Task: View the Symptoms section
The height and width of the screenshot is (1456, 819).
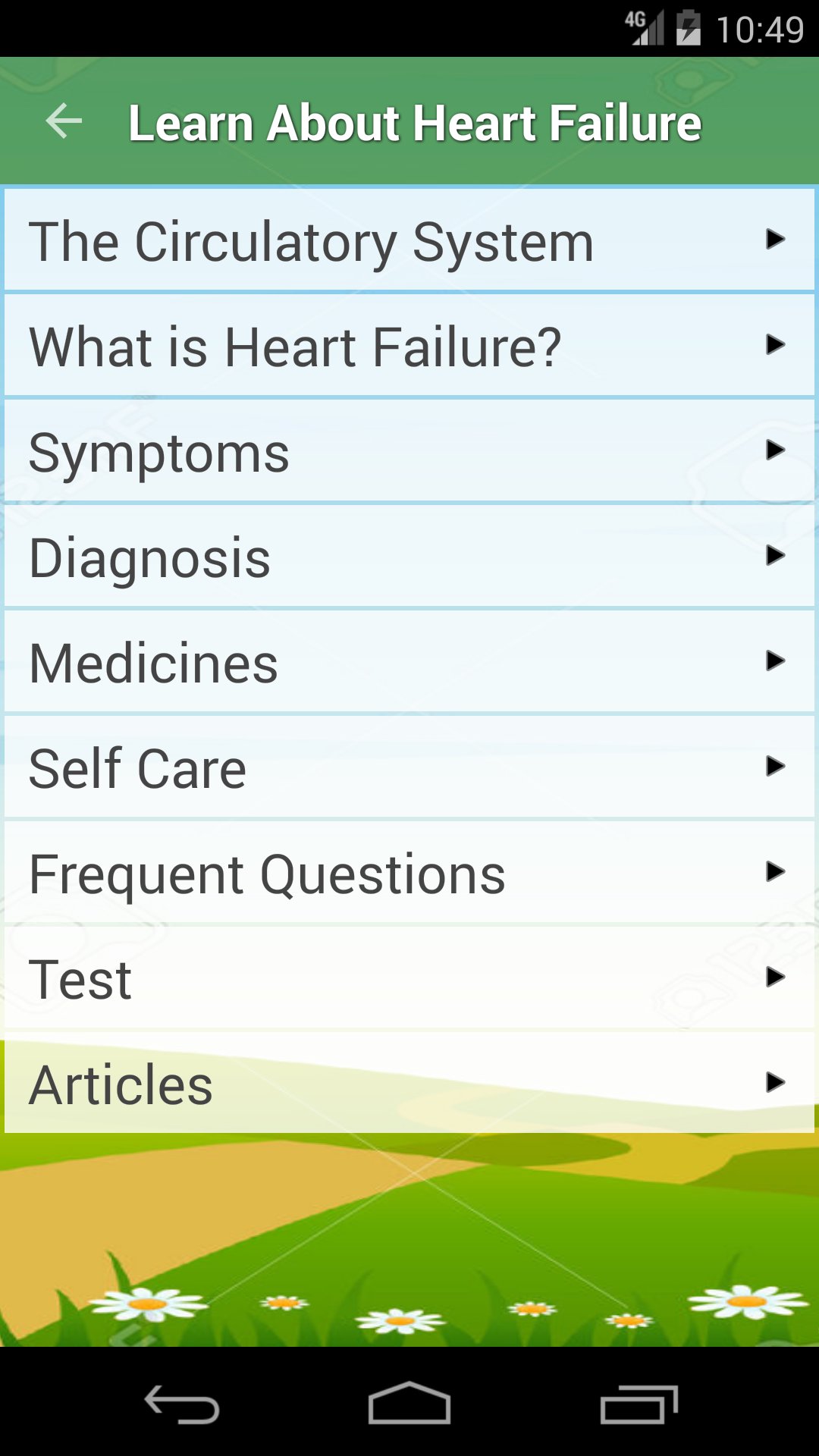Action: coord(409,450)
